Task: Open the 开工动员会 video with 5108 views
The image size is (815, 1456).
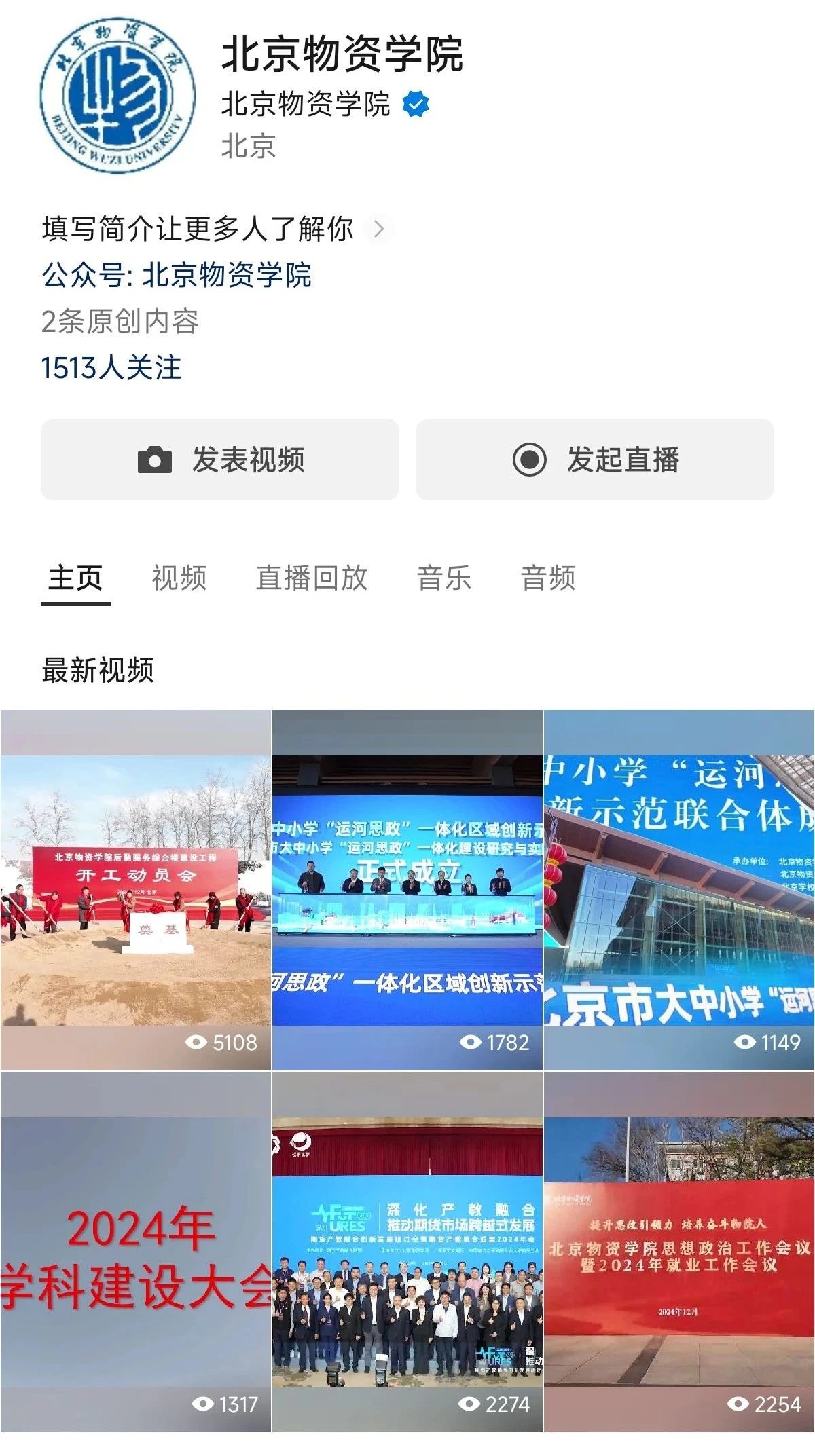Action: click(x=135, y=889)
